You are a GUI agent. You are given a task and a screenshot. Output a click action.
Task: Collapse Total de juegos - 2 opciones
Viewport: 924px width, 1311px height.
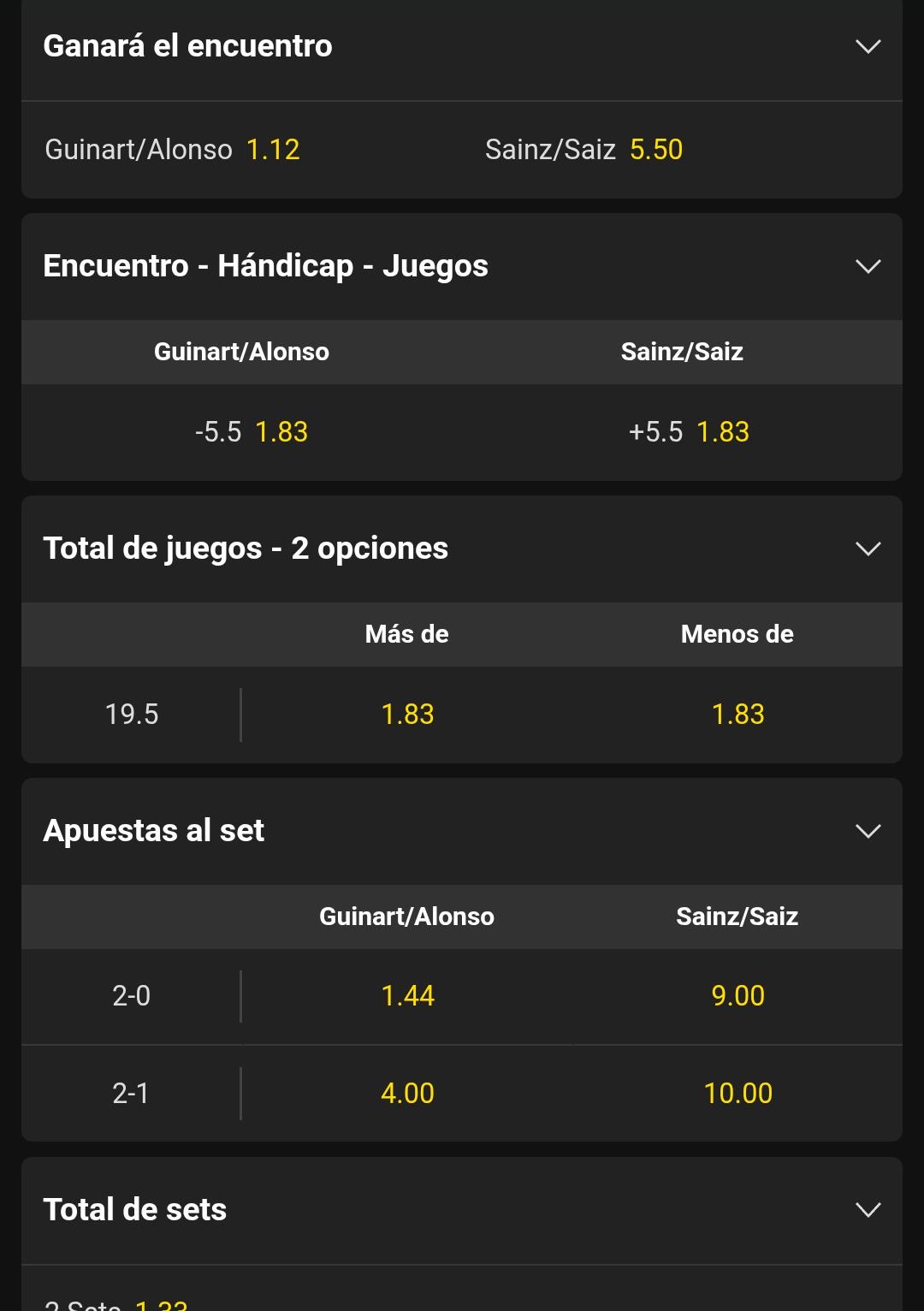[868, 549]
